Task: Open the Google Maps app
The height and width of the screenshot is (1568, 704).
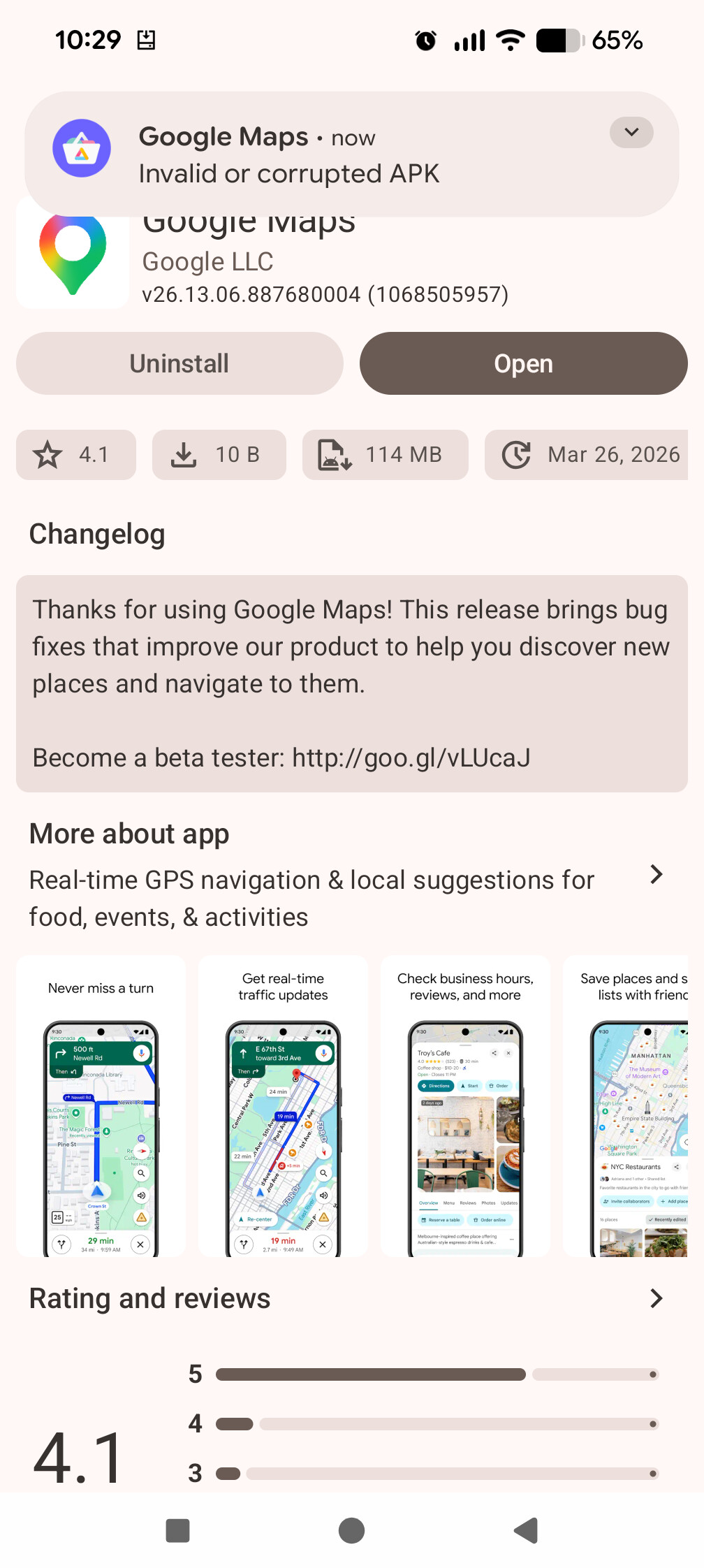Action: (523, 363)
